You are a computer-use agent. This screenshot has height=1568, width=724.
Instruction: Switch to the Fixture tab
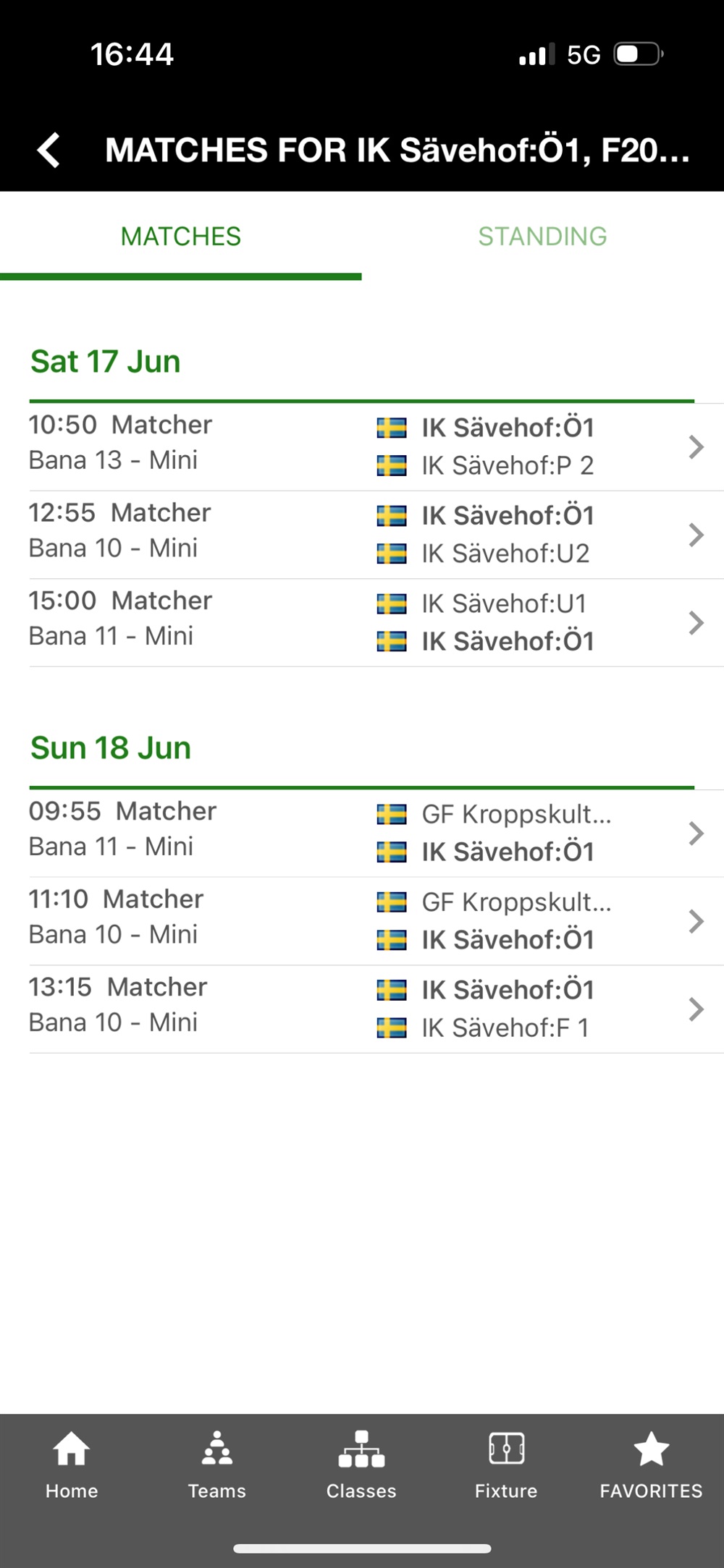pyautogui.click(x=506, y=1465)
